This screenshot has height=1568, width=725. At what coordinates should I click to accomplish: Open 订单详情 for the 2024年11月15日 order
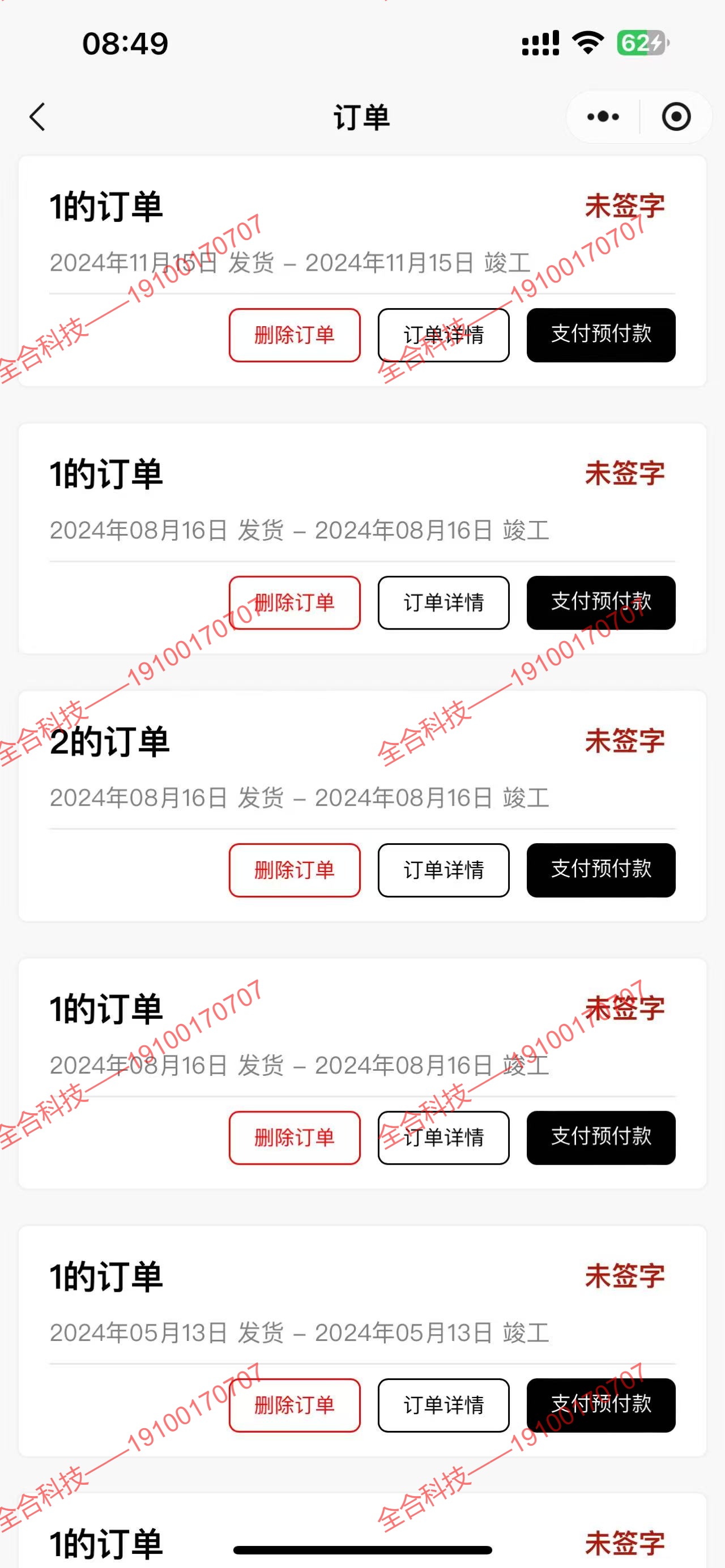pos(443,335)
